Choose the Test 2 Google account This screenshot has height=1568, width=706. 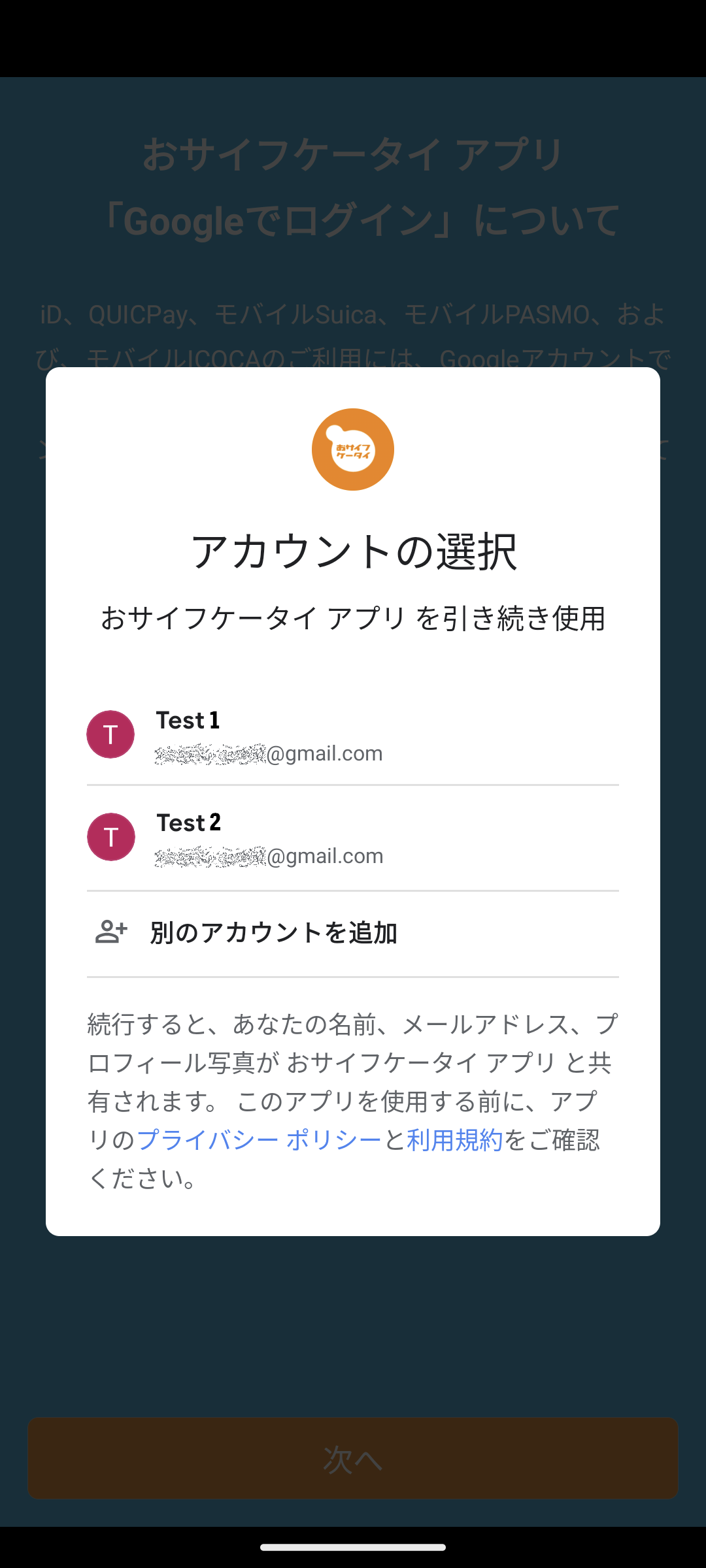352,838
